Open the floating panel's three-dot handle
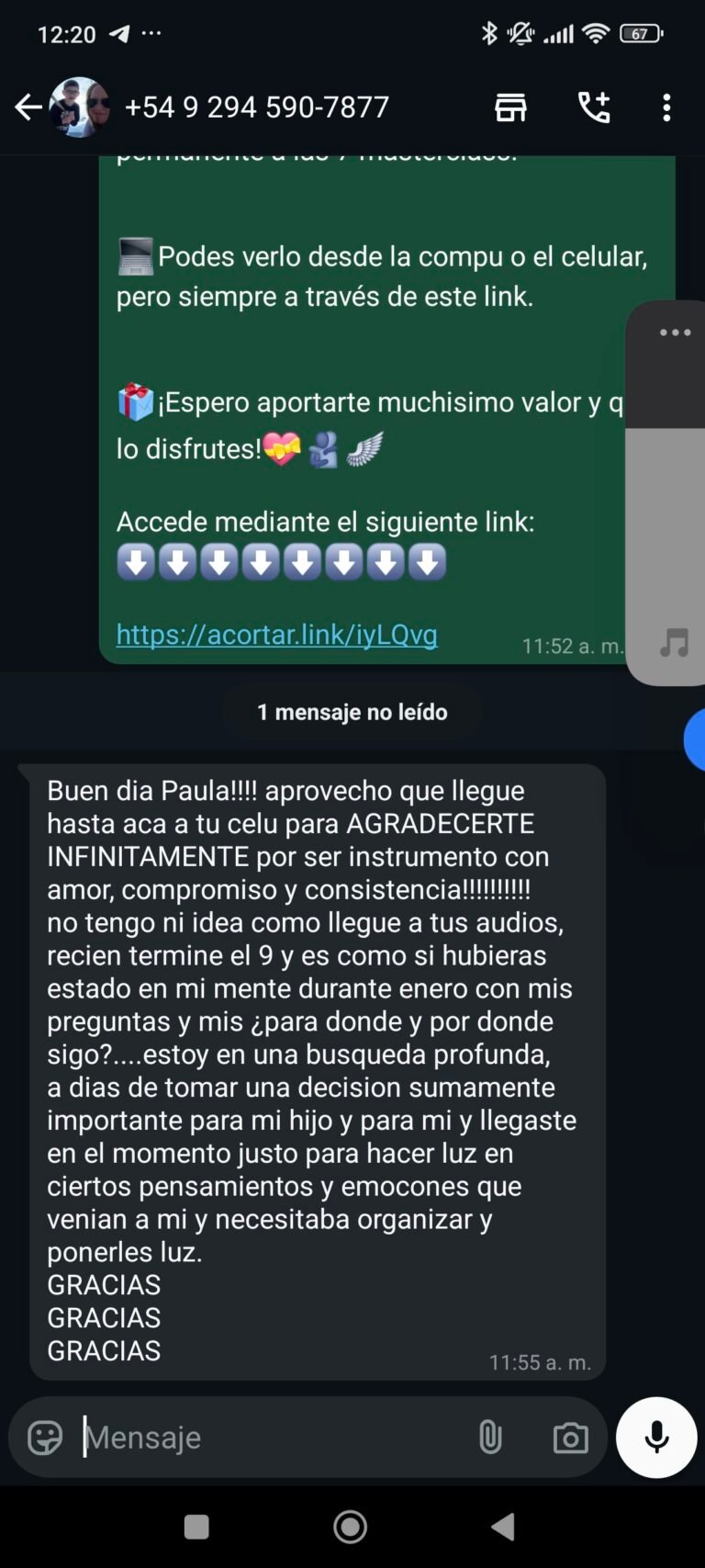The width and height of the screenshot is (705, 1568). point(675,332)
